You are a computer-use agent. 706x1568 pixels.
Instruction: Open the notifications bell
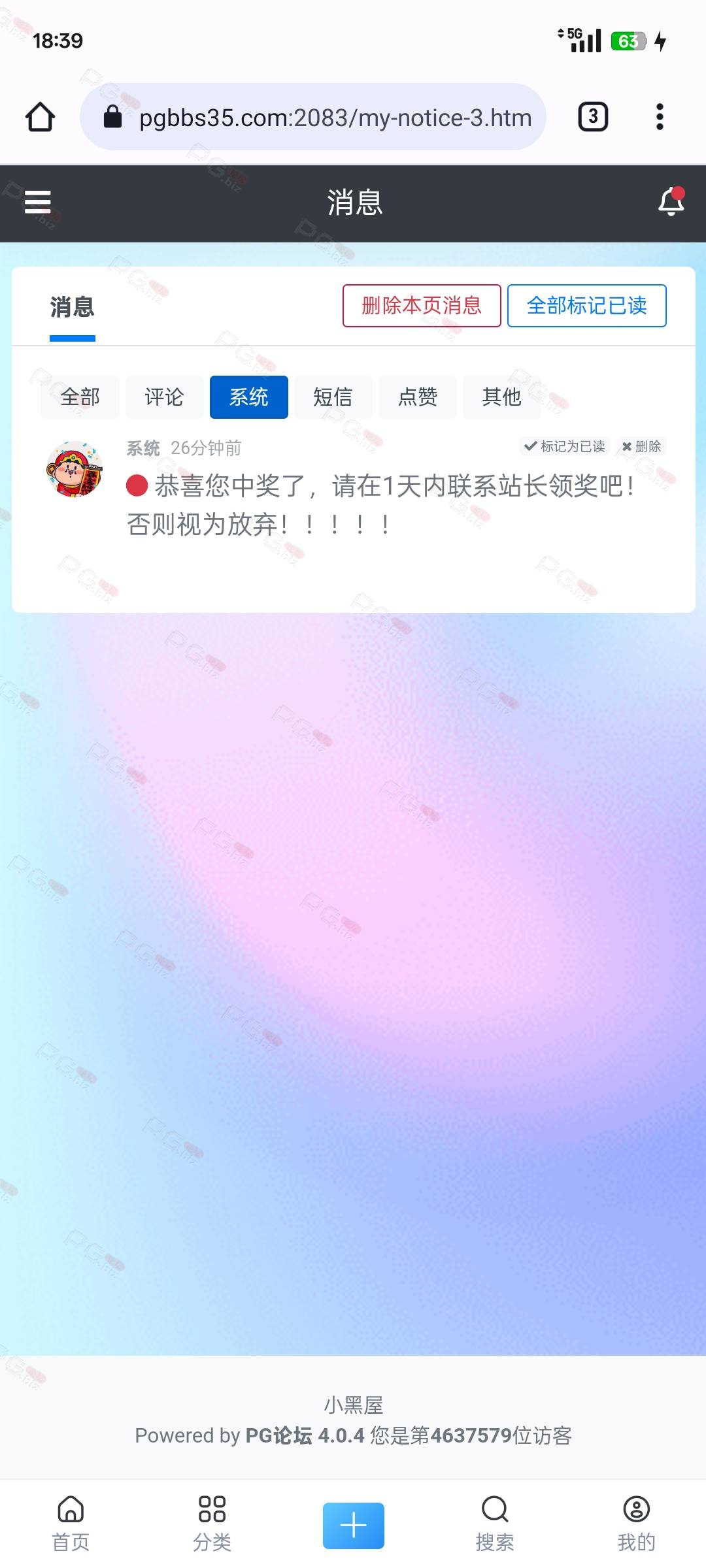tap(671, 201)
